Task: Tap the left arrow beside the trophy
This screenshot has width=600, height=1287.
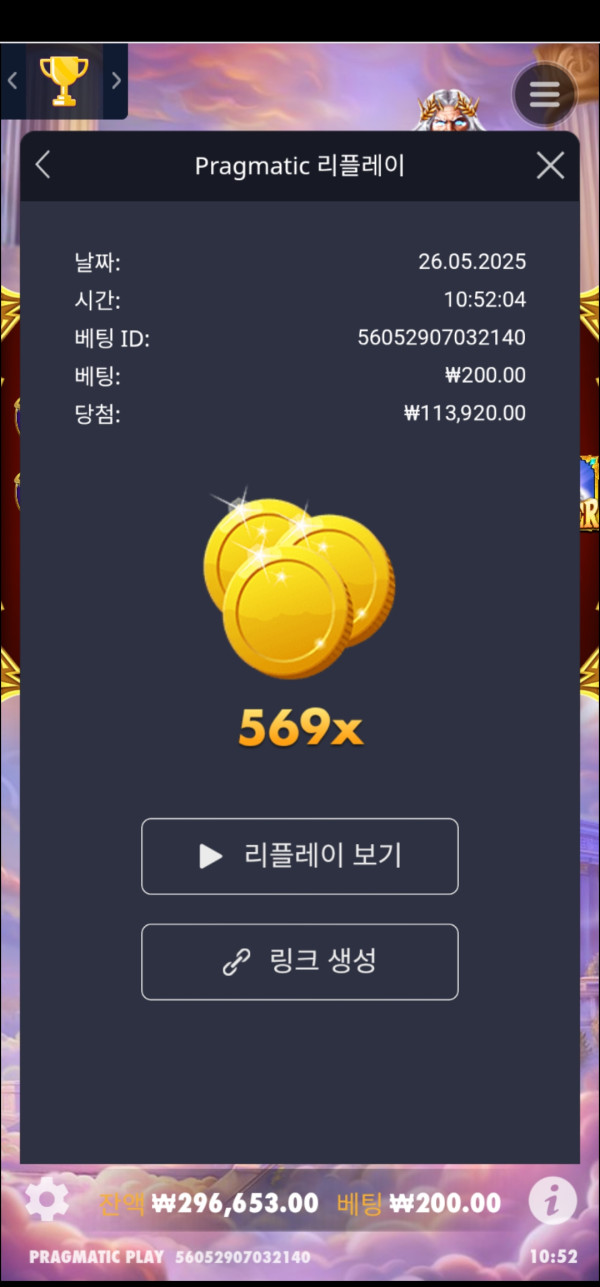Action: [13, 81]
